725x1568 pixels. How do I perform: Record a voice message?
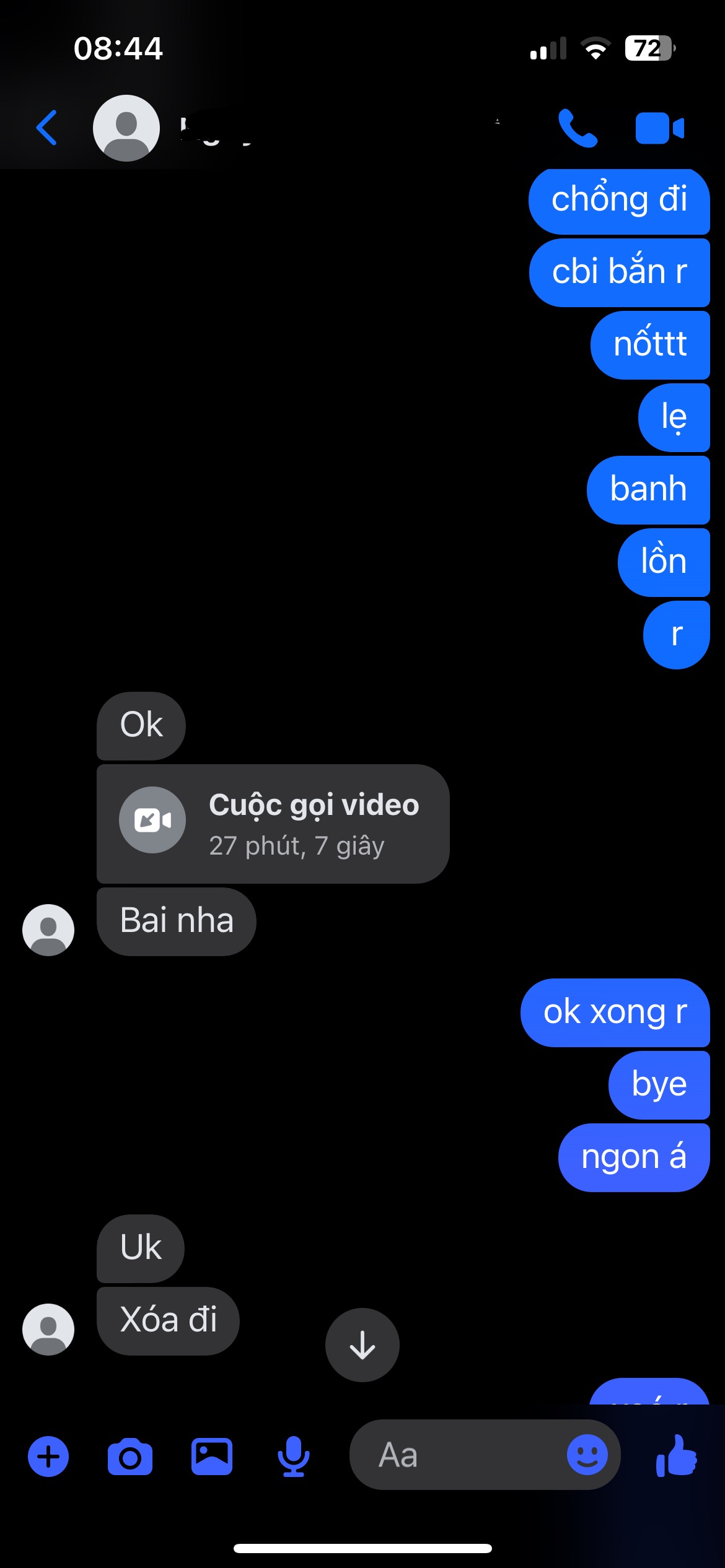pyautogui.click(x=294, y=1457)
